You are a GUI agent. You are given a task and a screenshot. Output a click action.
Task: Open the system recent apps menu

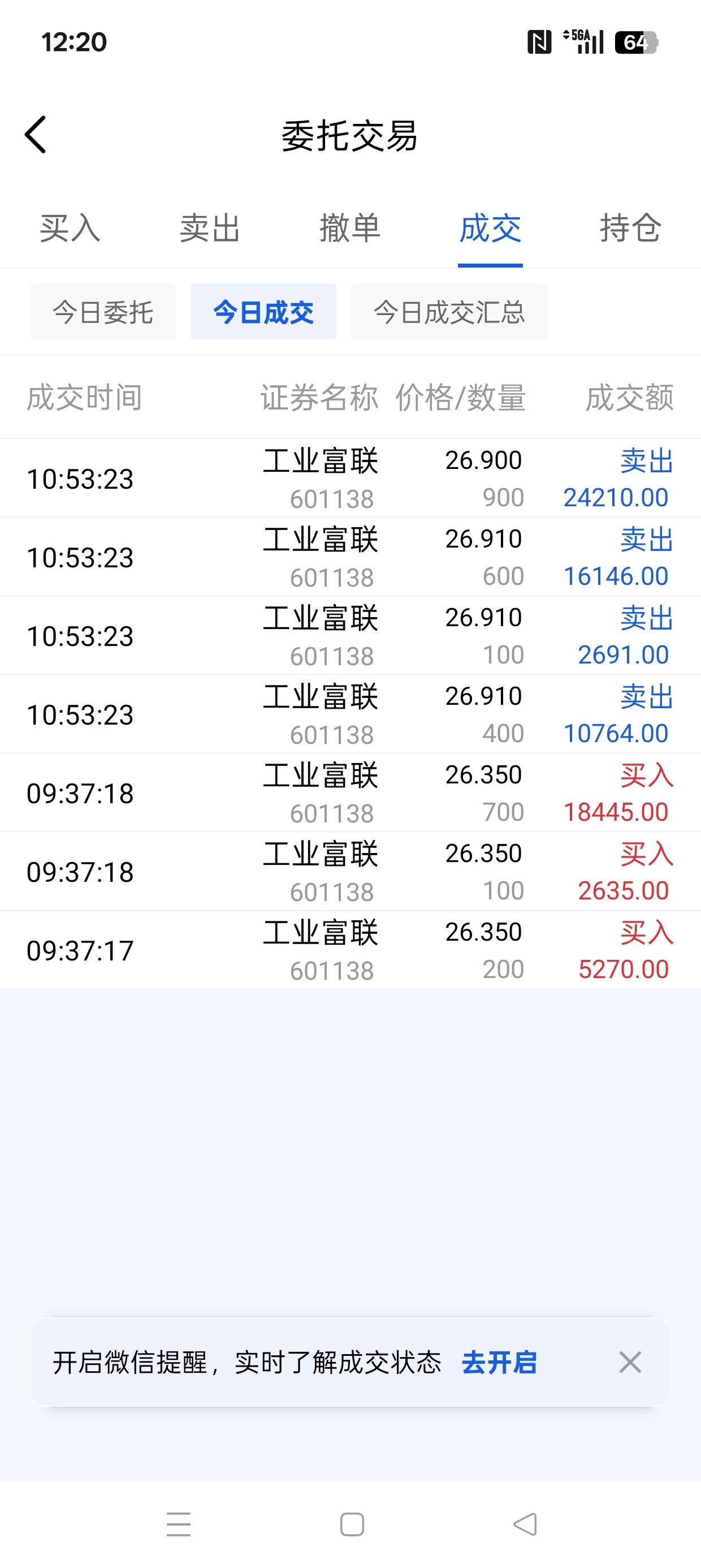(179, 1524)
